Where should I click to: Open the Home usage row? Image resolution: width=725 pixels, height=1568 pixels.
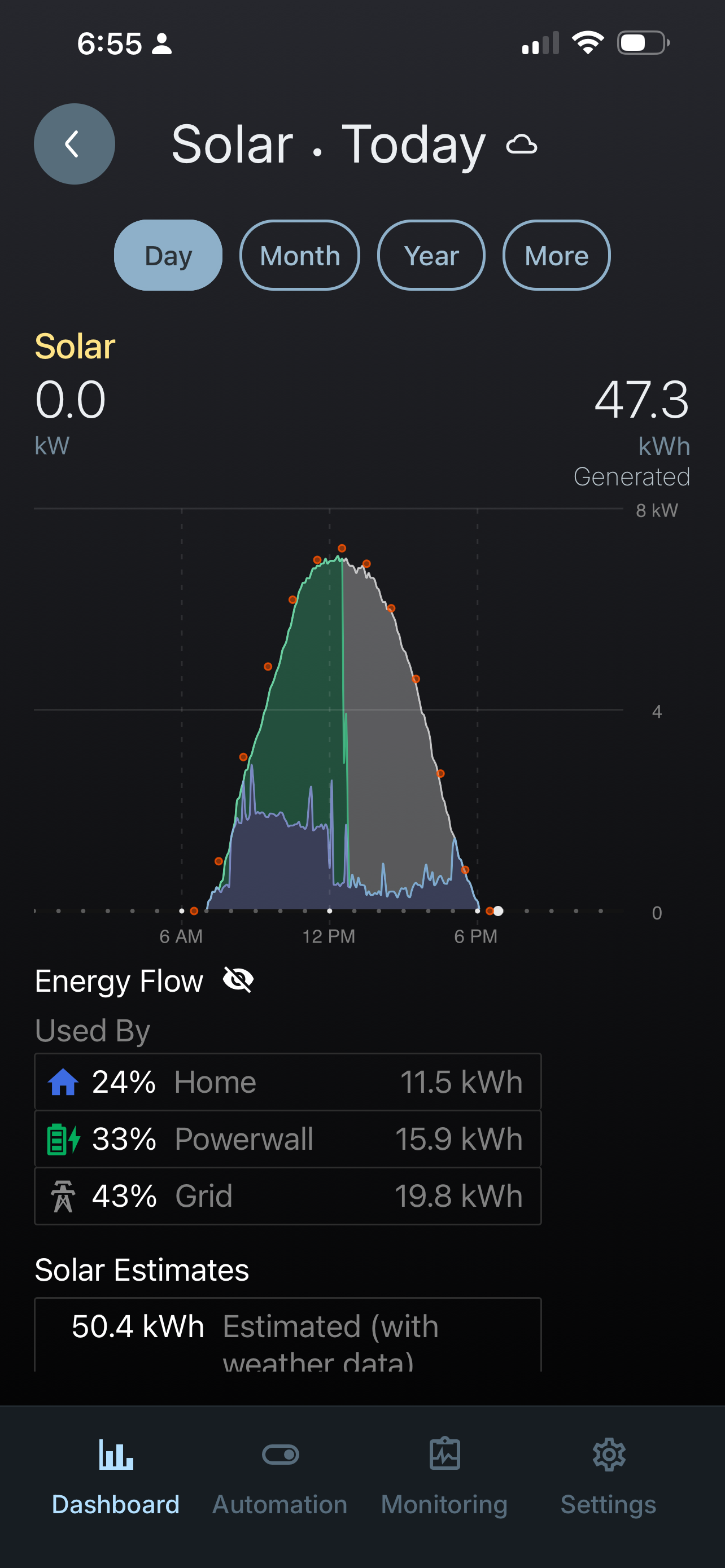coord(287,1081)
